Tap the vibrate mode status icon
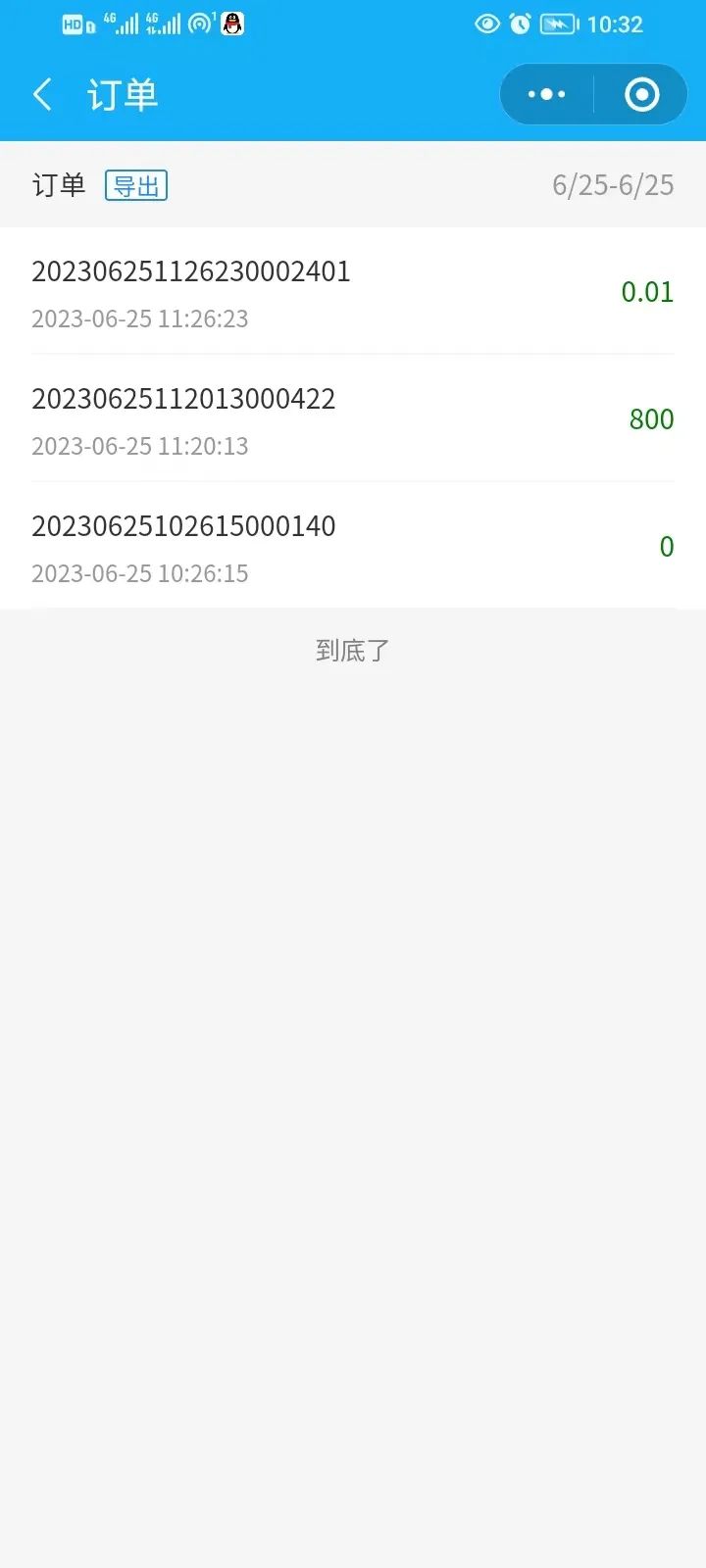 click(x=557, y=24)
